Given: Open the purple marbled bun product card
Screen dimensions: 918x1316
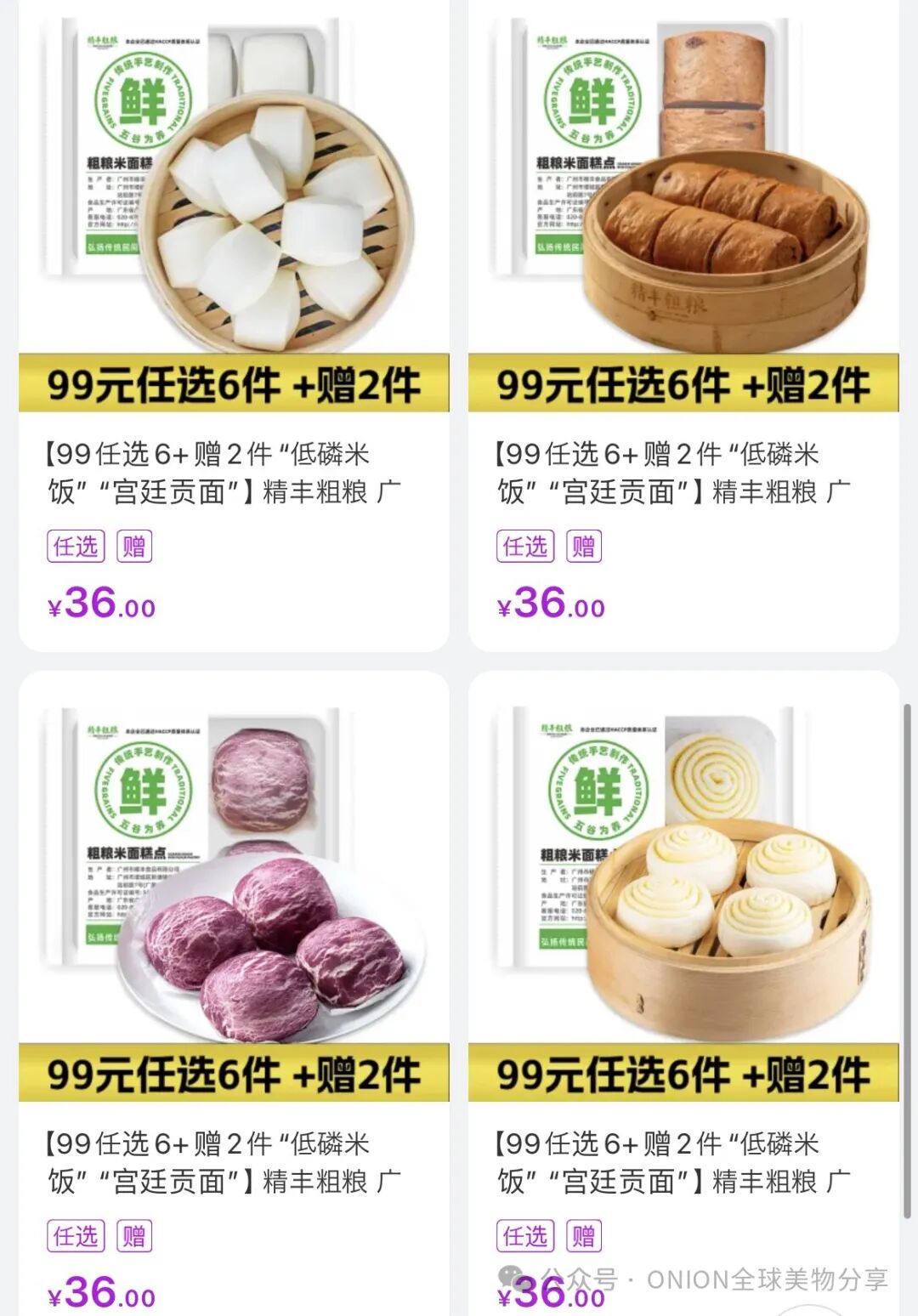Looking at the screenshot, I should [234, 993].
